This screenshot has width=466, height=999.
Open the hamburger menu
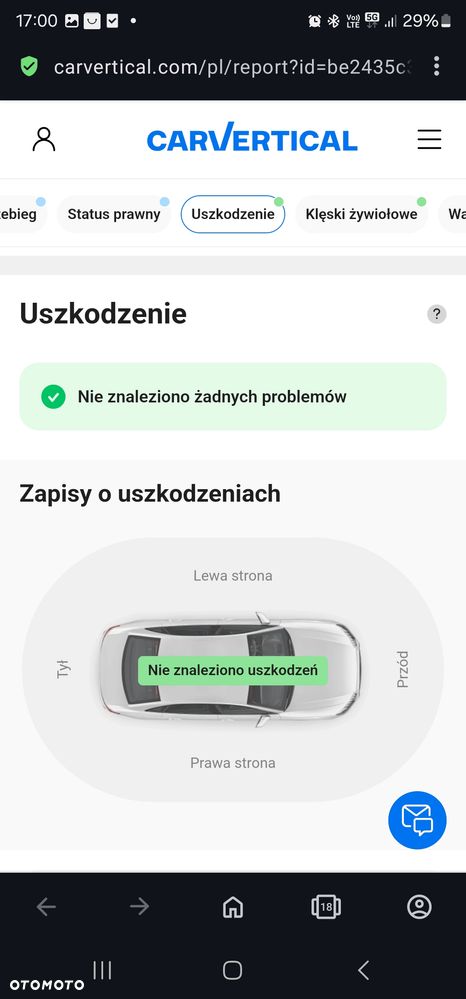point(429,139)
